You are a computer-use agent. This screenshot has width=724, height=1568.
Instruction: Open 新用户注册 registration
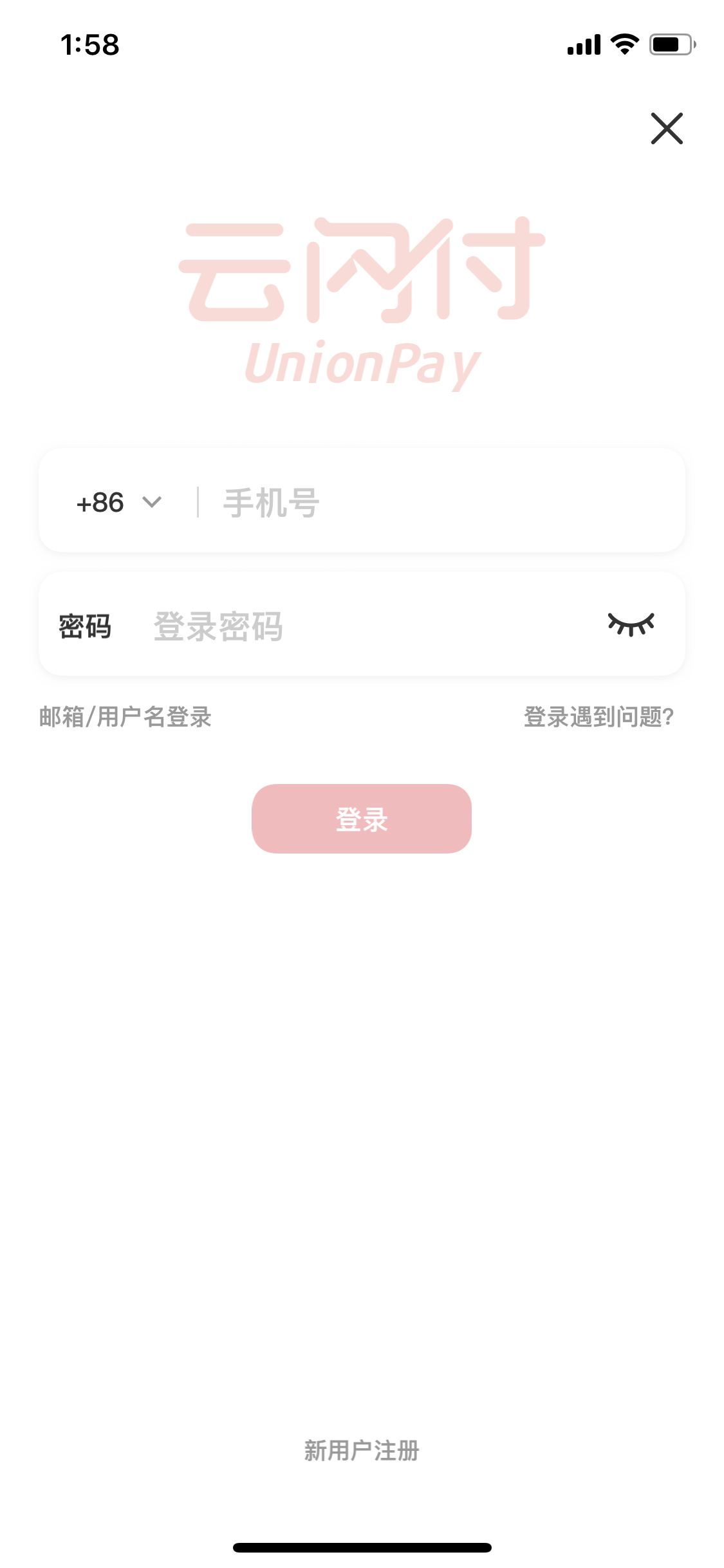coord(362,1451)
